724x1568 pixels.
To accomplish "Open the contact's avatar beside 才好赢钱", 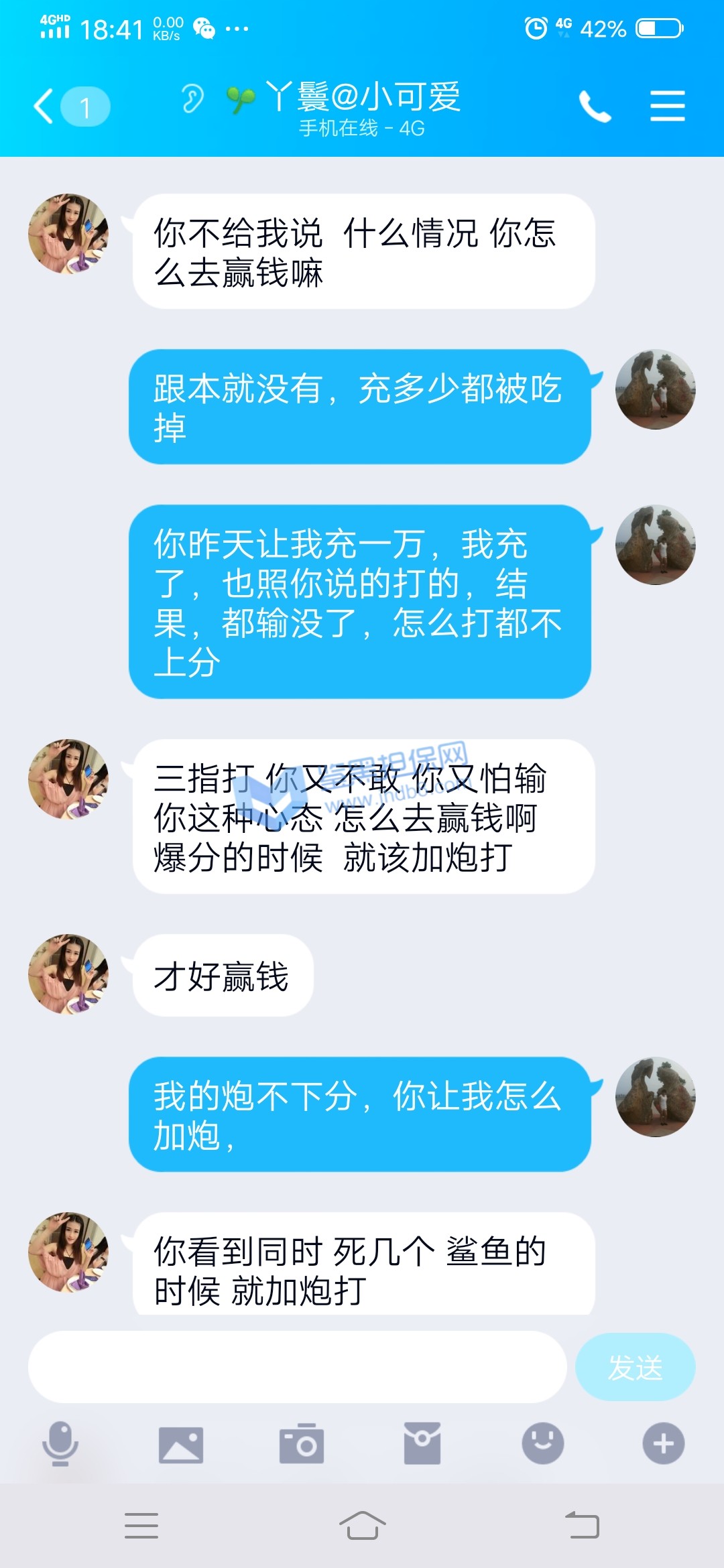I will point(68,974).
